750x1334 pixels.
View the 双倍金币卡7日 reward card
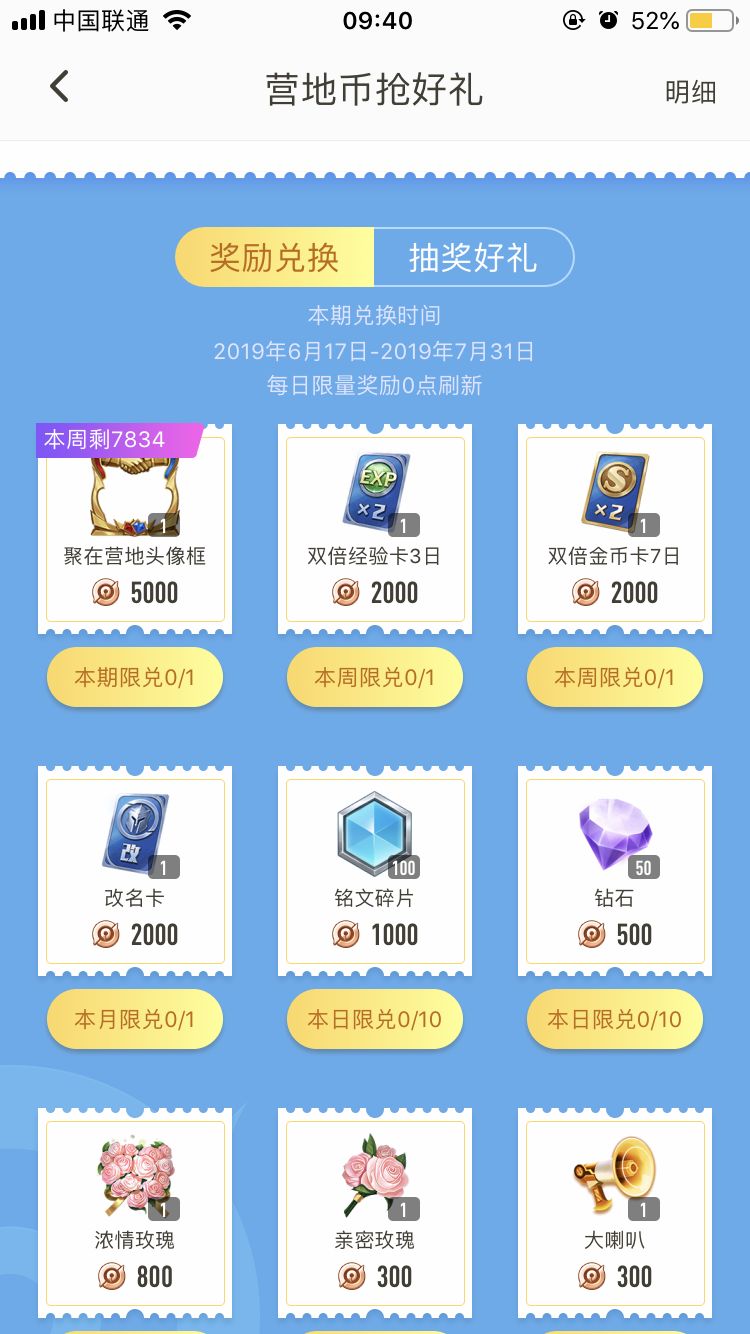(615, 530)
